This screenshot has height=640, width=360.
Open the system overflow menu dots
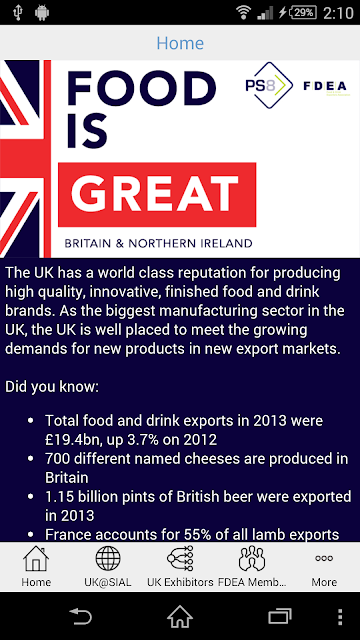click(x=340, y=617)
